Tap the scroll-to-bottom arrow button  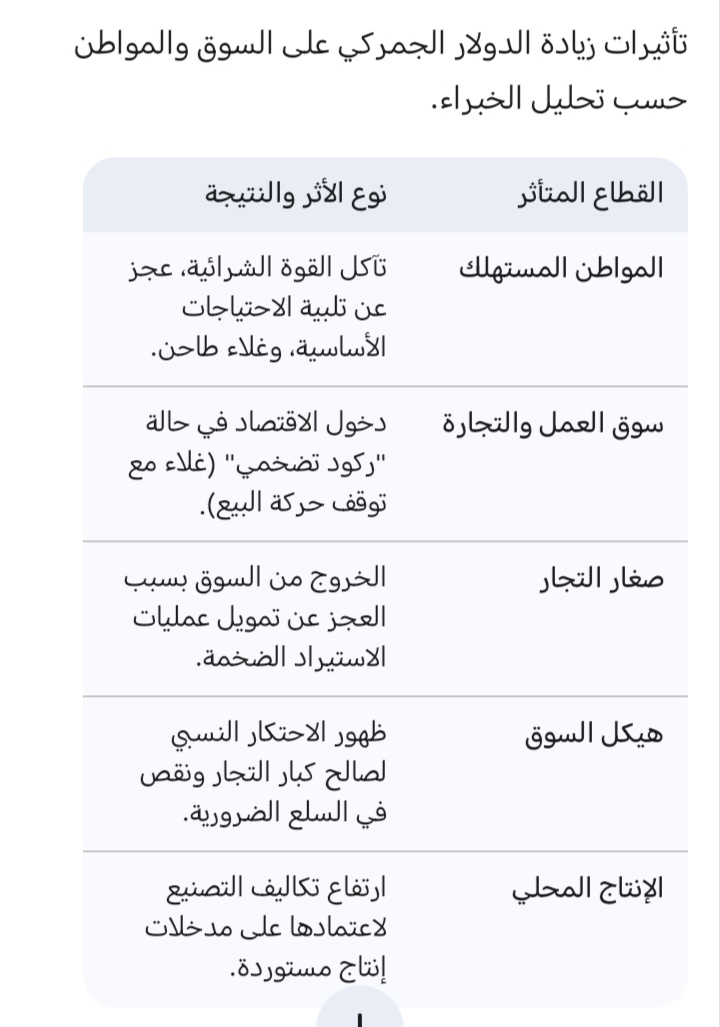360,1012
